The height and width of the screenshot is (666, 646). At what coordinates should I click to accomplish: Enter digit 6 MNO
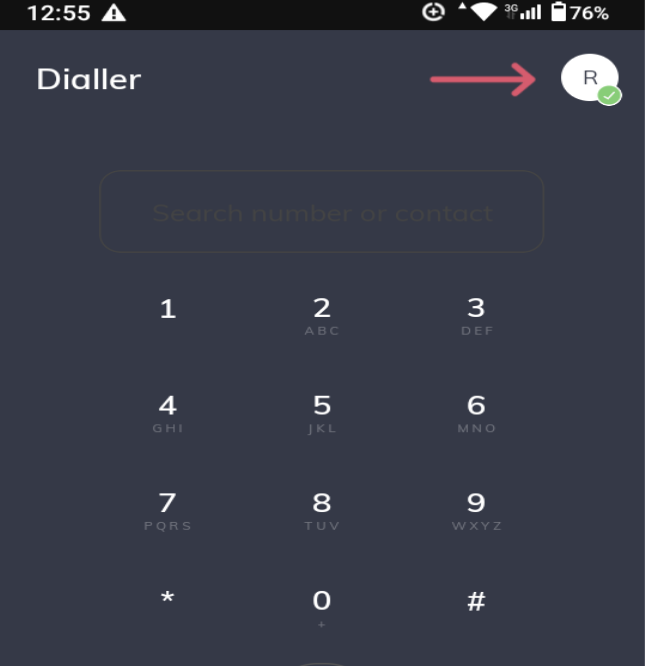click(476, 412)
